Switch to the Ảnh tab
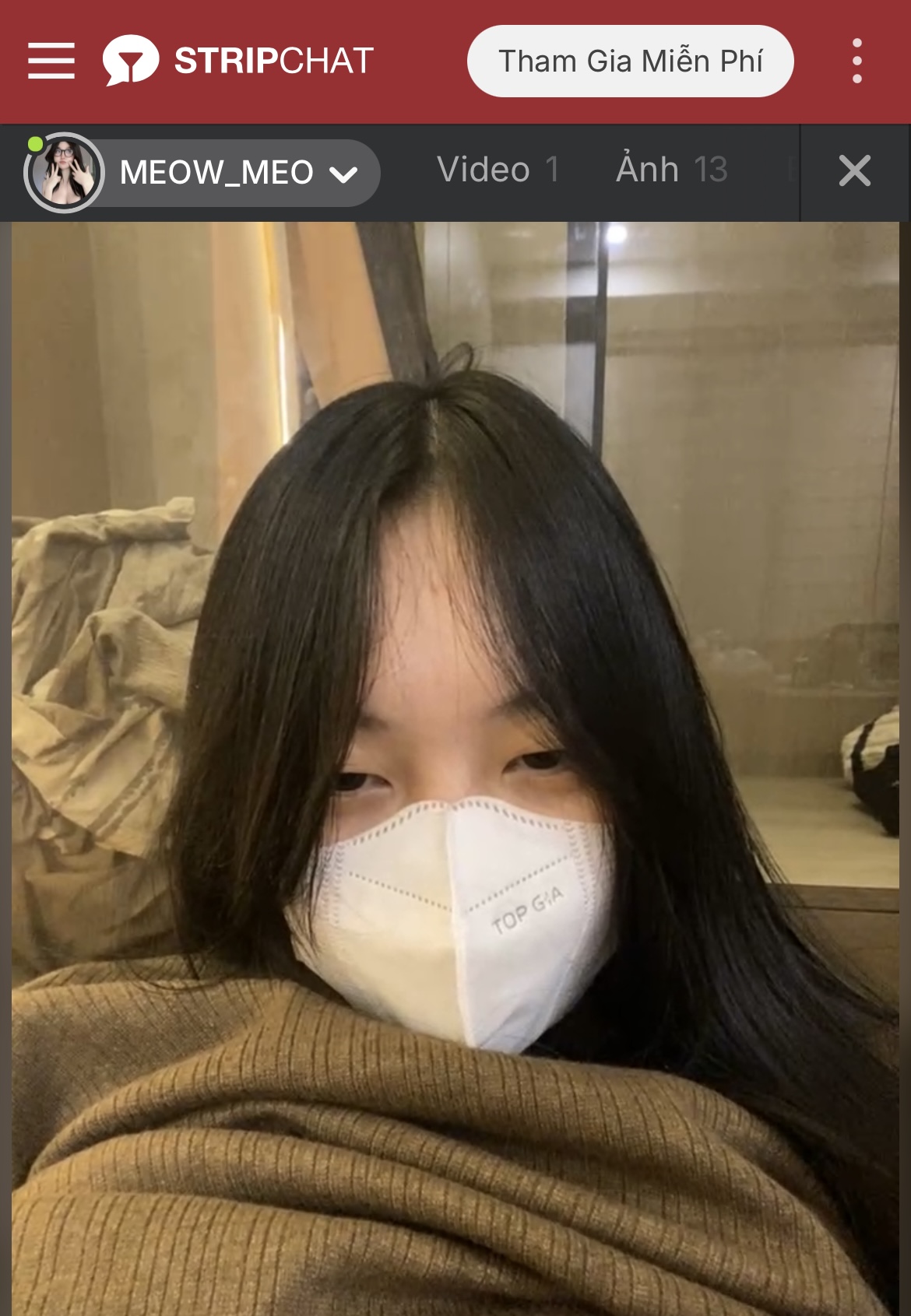The image size is (911, 1316). coord(671,170)
